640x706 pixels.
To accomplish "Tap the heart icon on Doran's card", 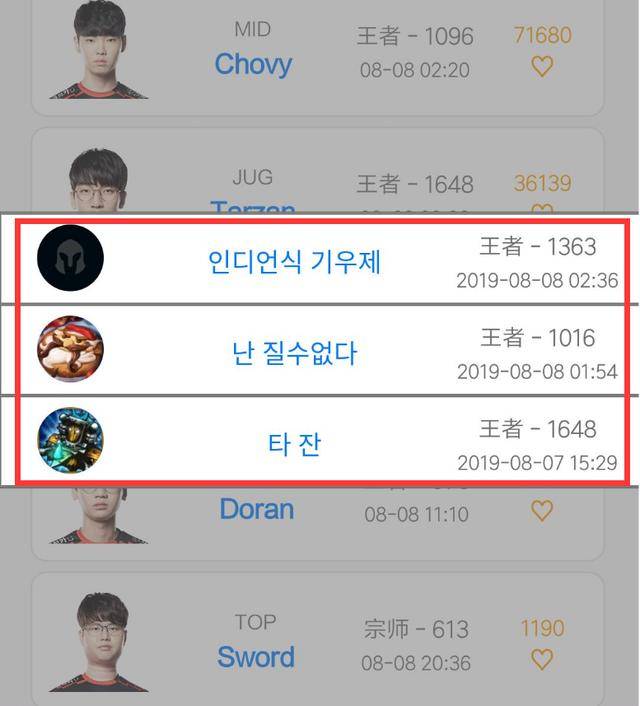I will tap(542, 511).
